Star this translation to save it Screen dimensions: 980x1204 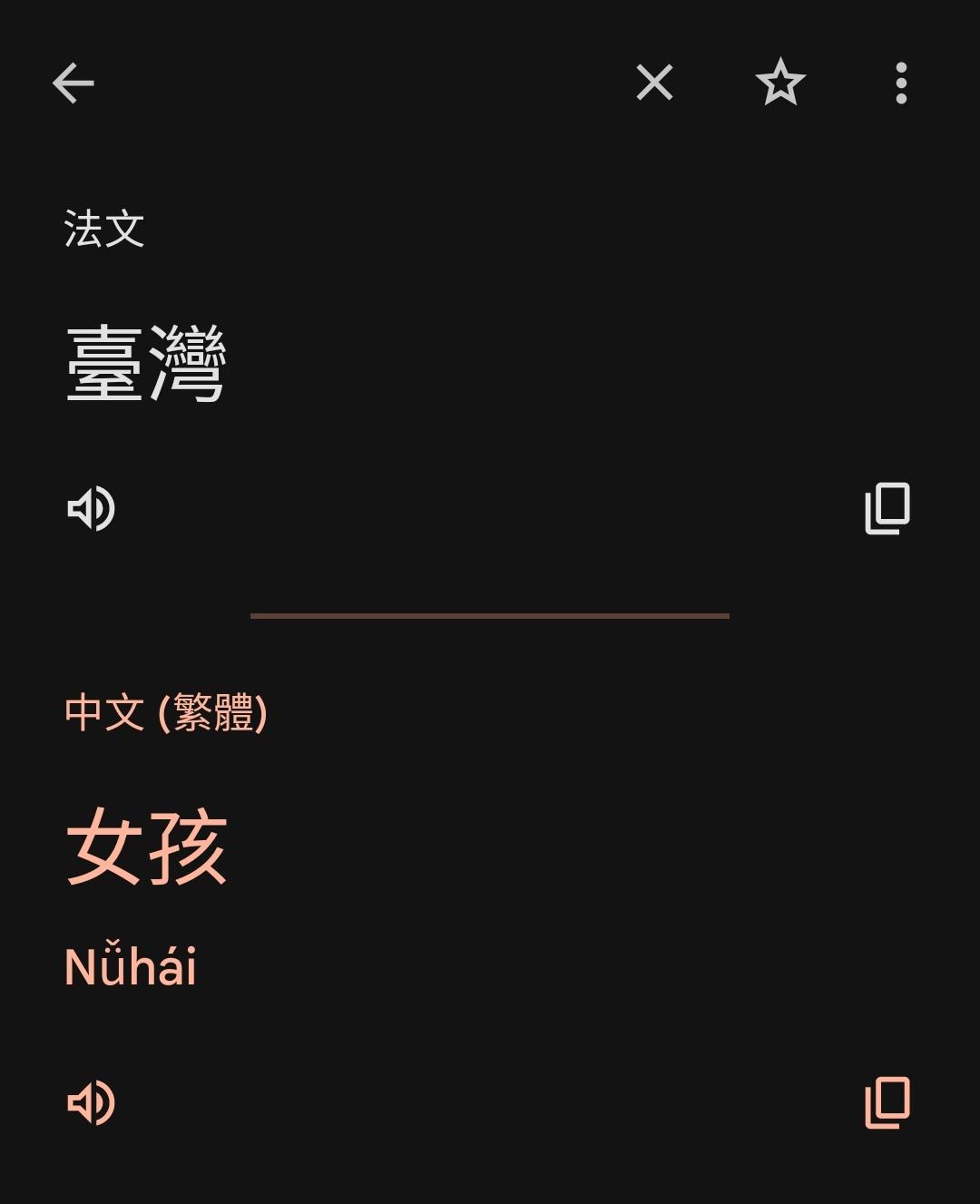tap(780, 83)
